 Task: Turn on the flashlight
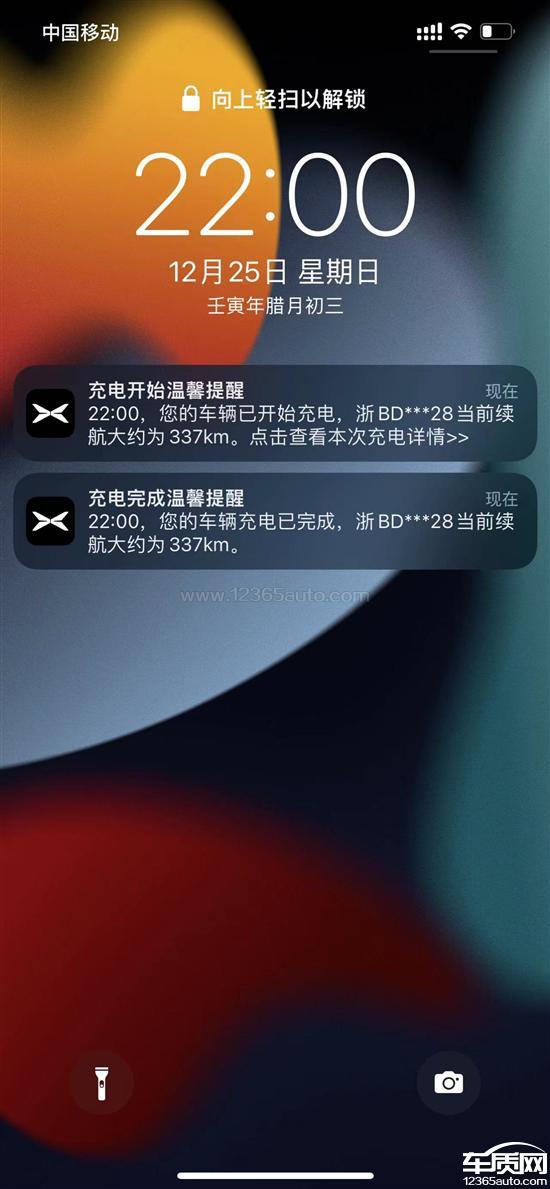(x=101, y=1082)
